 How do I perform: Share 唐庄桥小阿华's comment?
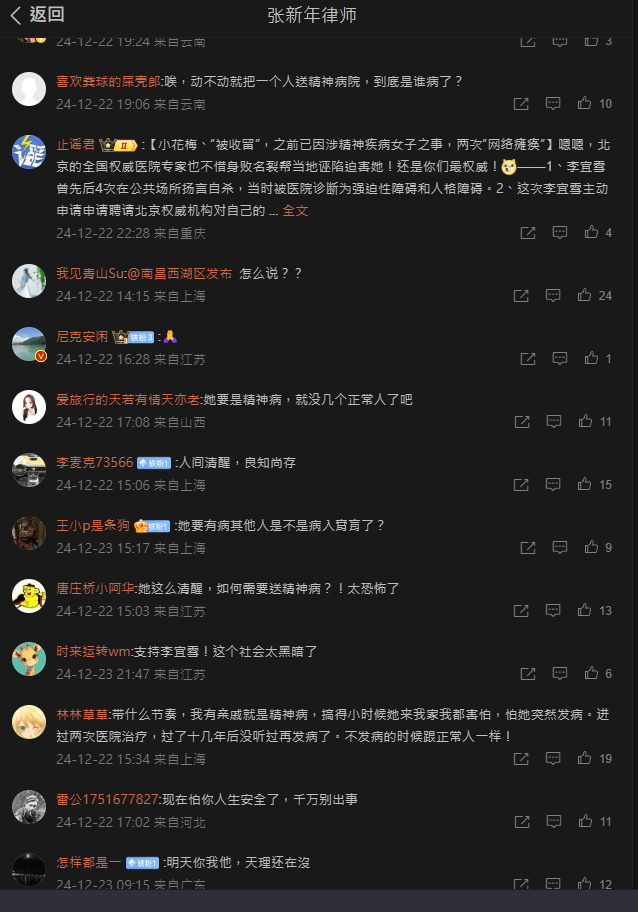[x=521, y=611]
